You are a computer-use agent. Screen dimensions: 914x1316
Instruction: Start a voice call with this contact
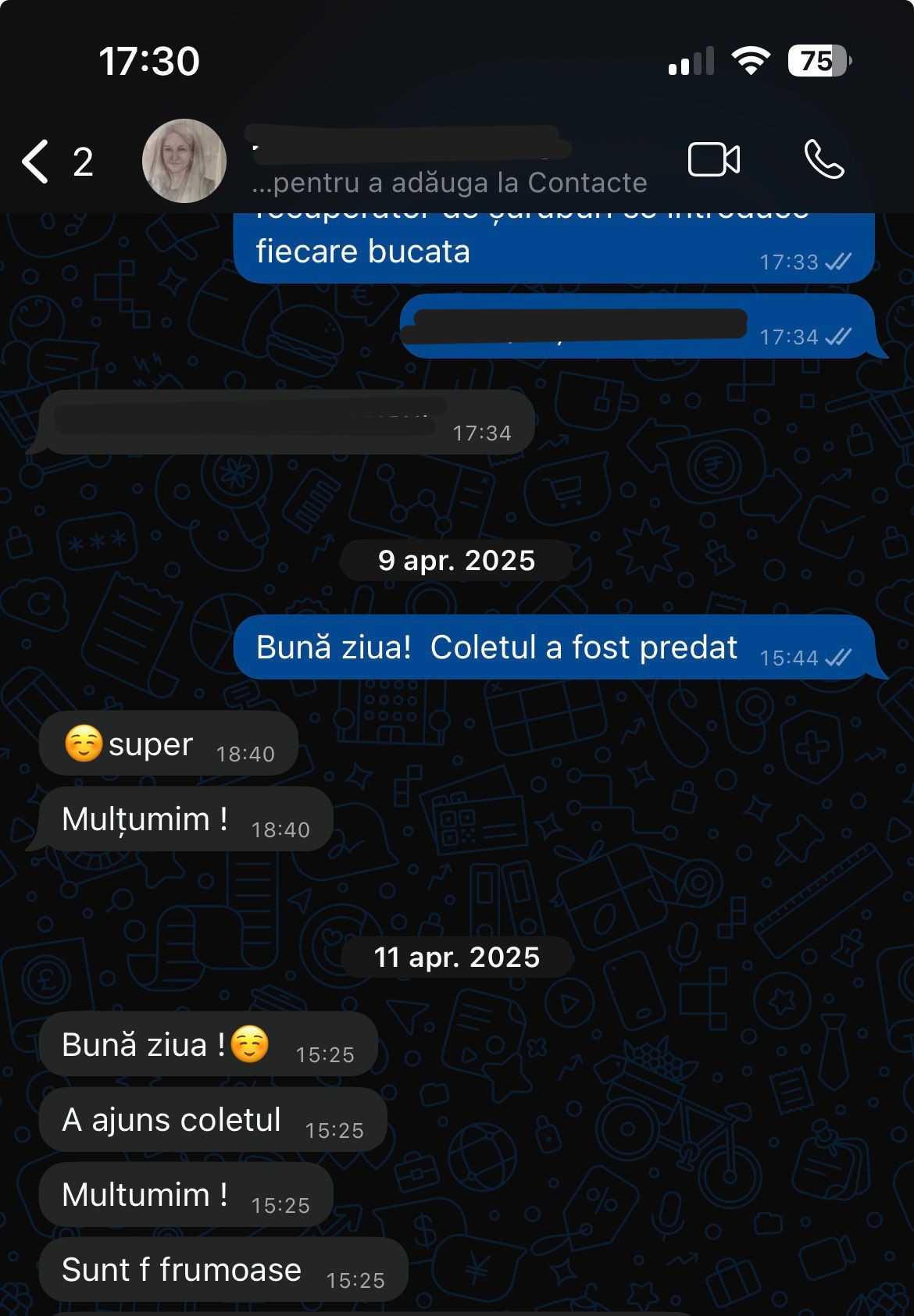(823, 160)
